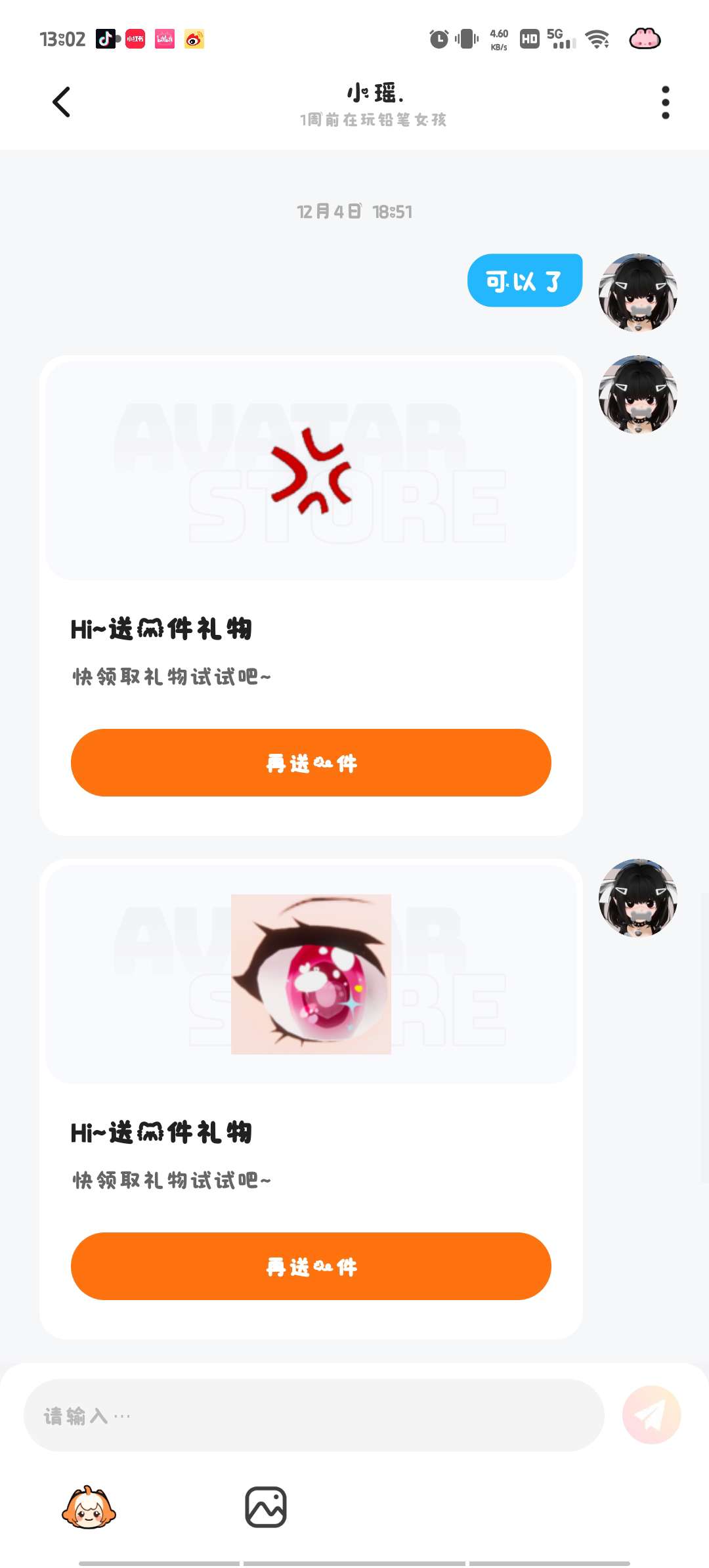The width and height of the screenshot is (709, 1568).
Task: Open the anger symbol gift card
Action: pyautogui.click(x=311, y=471)
